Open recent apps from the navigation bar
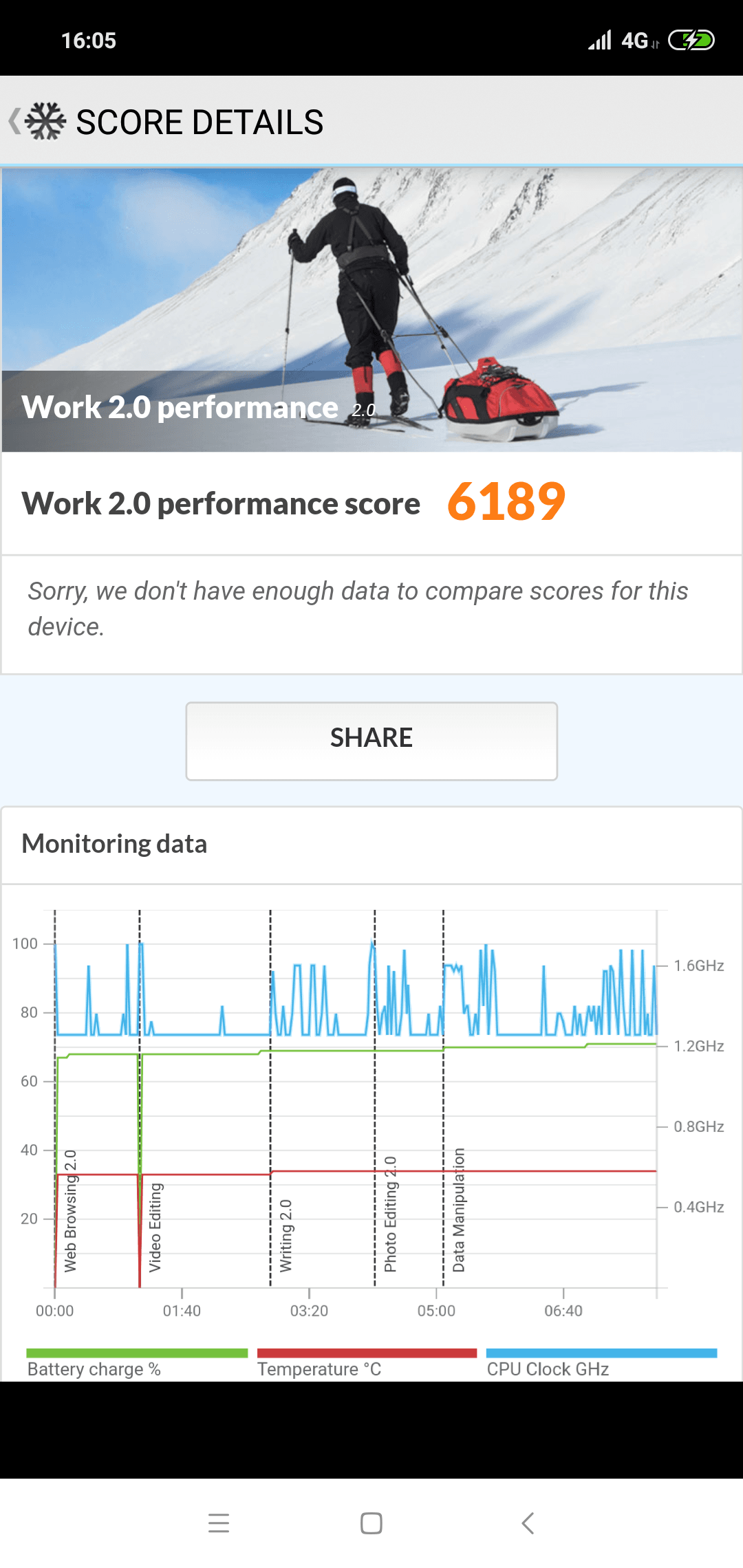Screen dimensions: 743x1568 tap(219, 1523)
